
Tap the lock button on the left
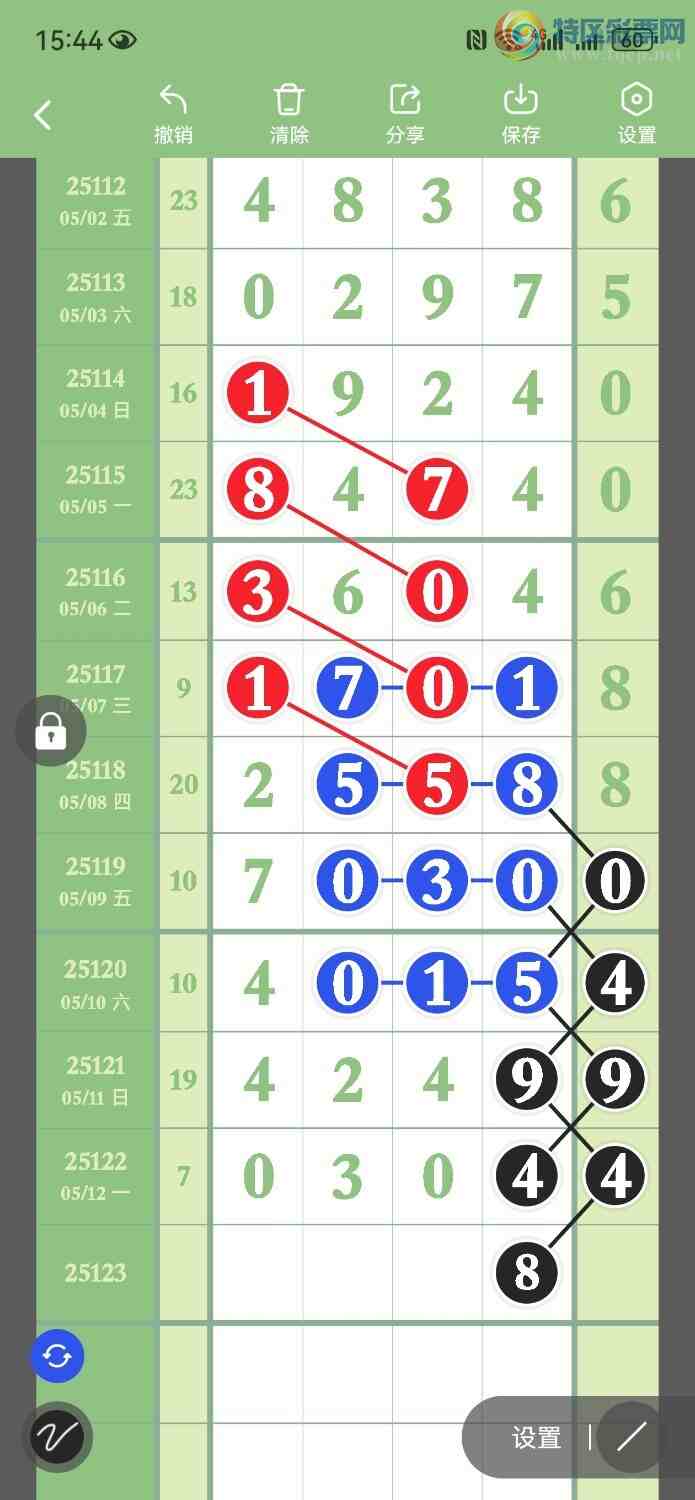tap(50, 732)
